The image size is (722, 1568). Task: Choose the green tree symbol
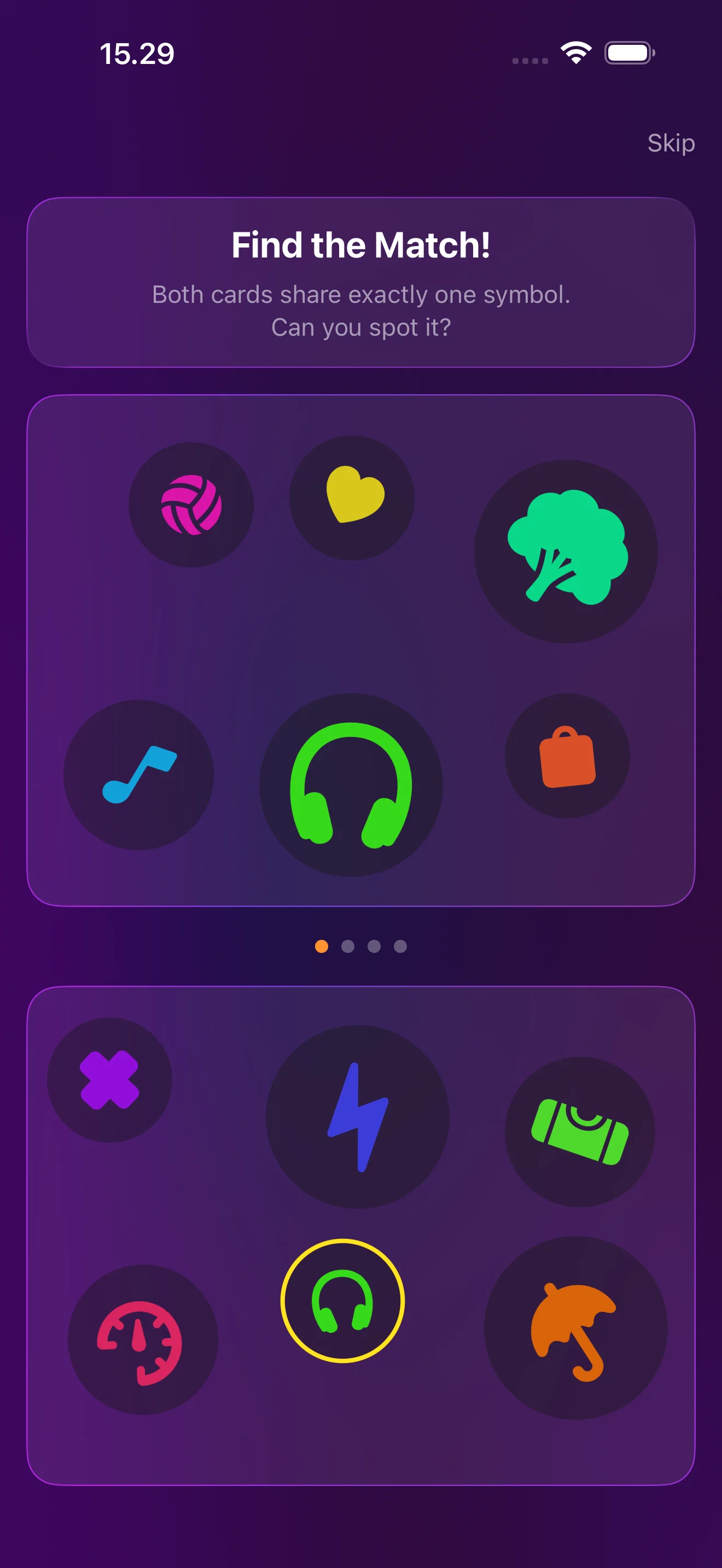click(566, 551)
